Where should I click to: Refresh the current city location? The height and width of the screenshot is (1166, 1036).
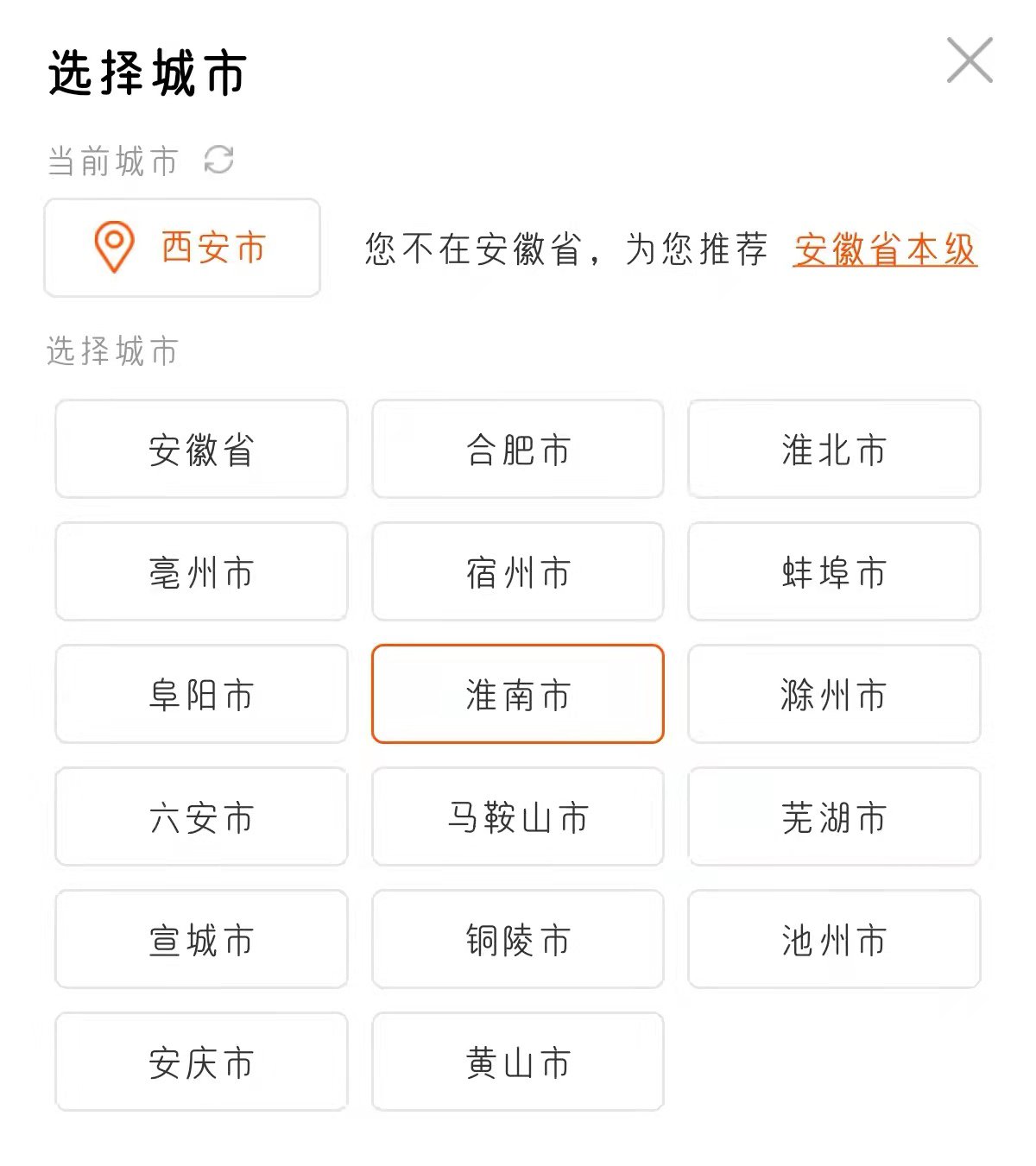click(x=218, y=160)
